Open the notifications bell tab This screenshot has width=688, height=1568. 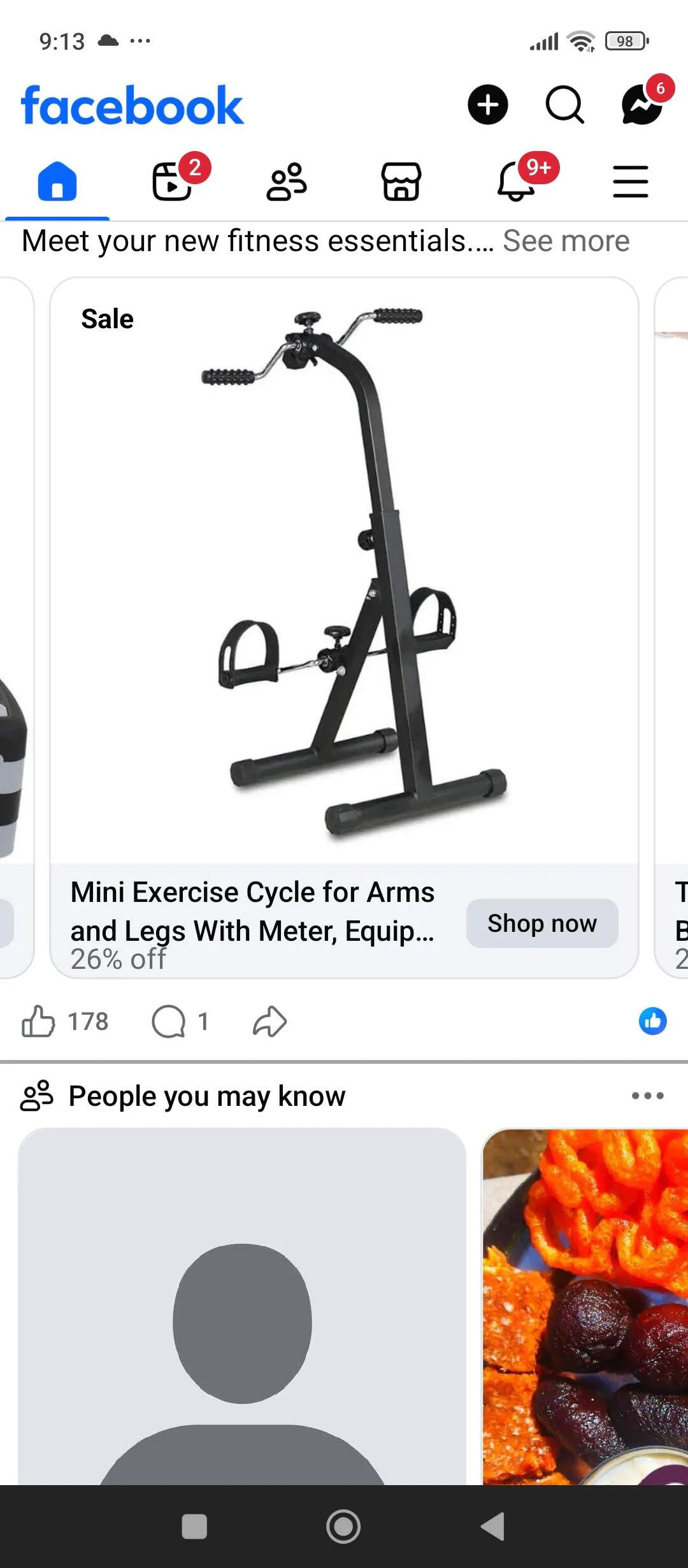[x=516, y=182]
